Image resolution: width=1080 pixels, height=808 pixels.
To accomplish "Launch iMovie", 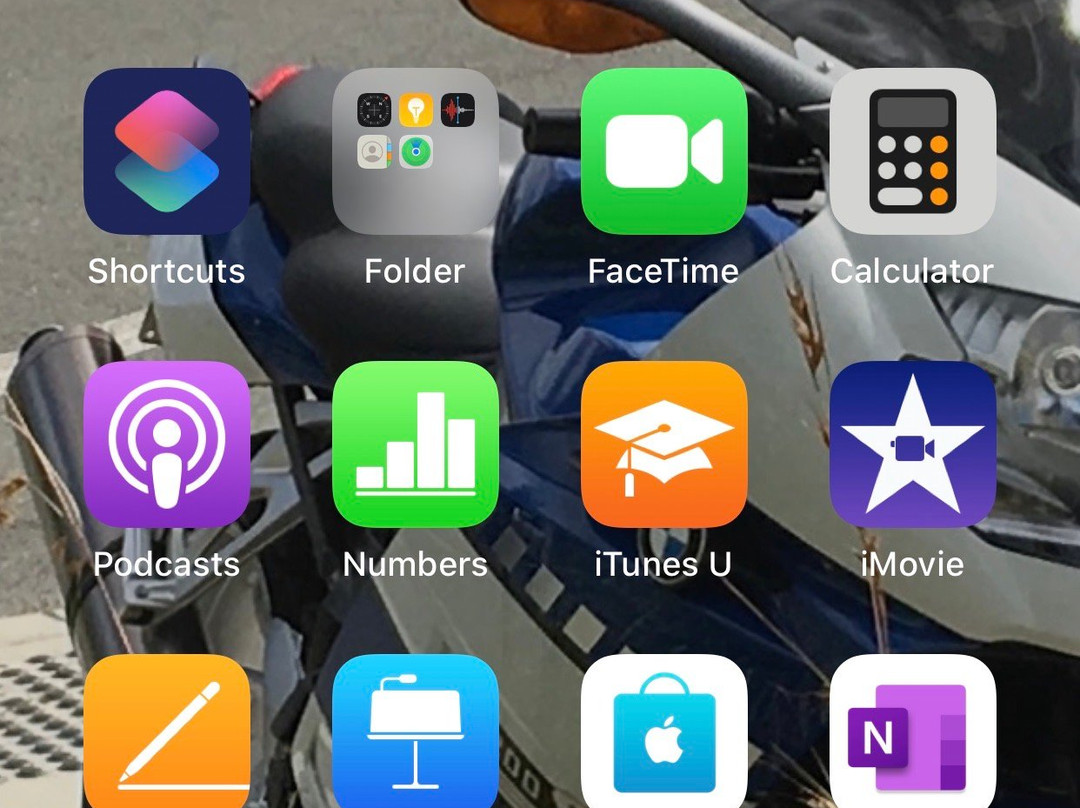I will click(x=912, y=444).
